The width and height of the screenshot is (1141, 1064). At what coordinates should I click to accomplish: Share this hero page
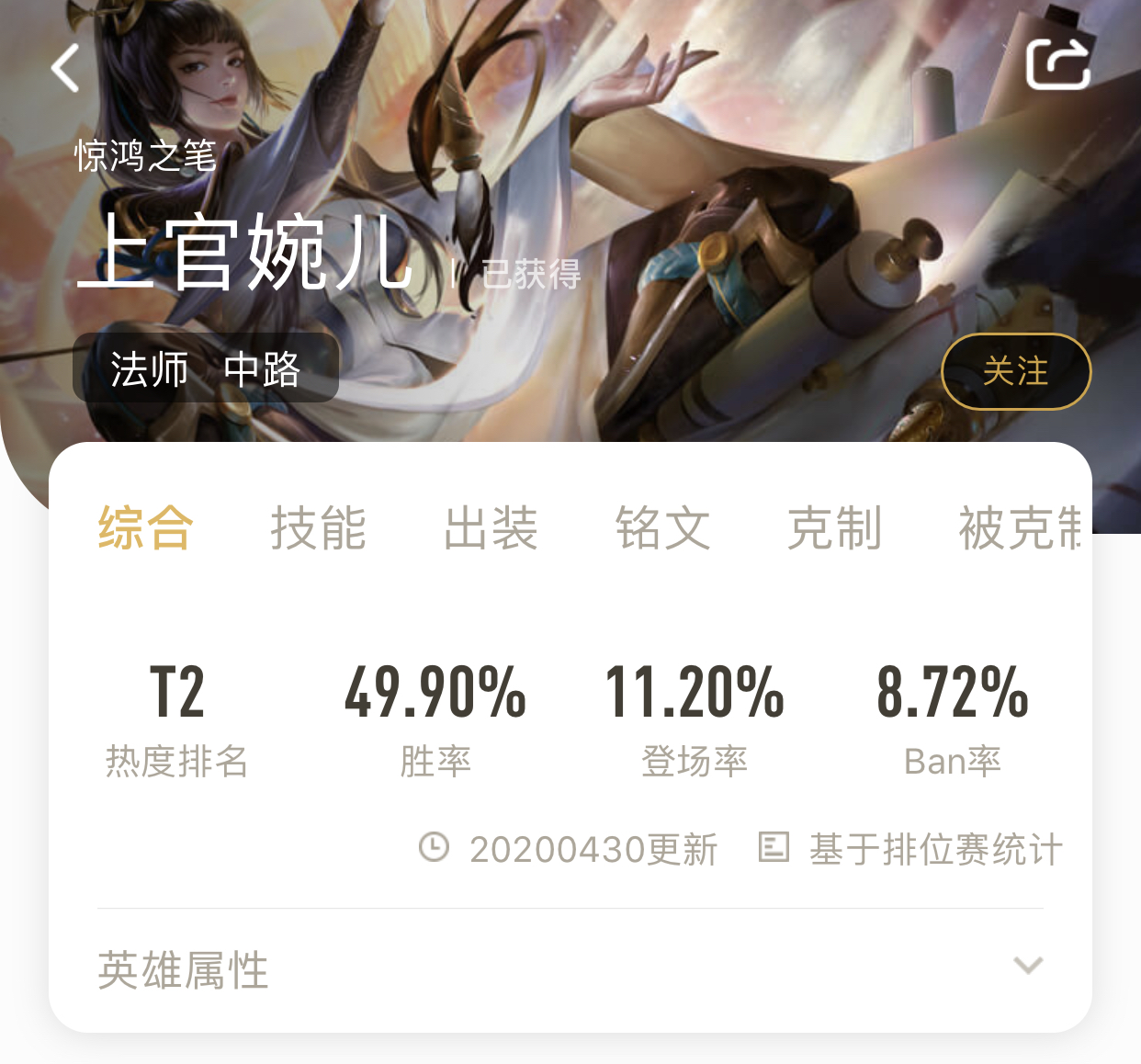click(x=1057, y=64)
